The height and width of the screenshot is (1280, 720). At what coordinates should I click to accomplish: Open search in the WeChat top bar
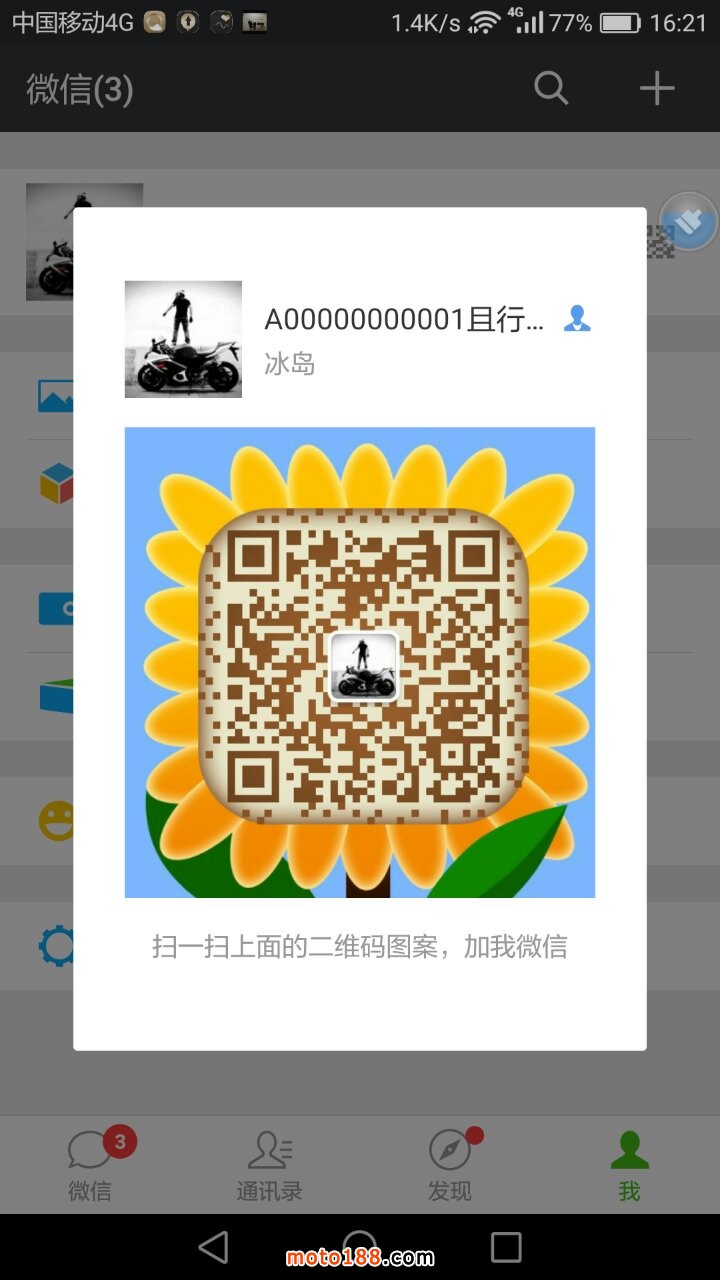tap(551, 89)
